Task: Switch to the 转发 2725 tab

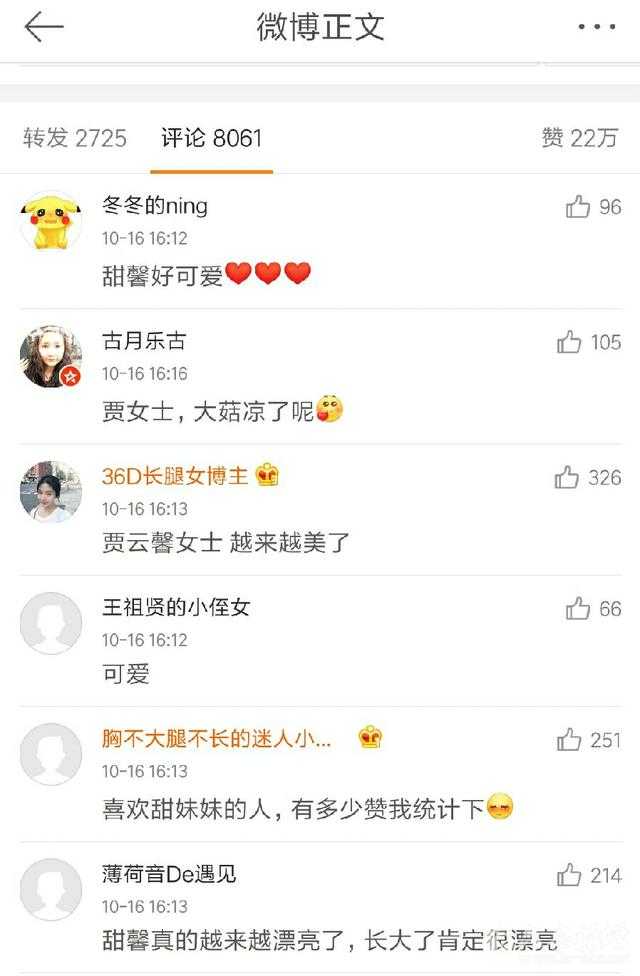Action: click(x=75, y=138)
